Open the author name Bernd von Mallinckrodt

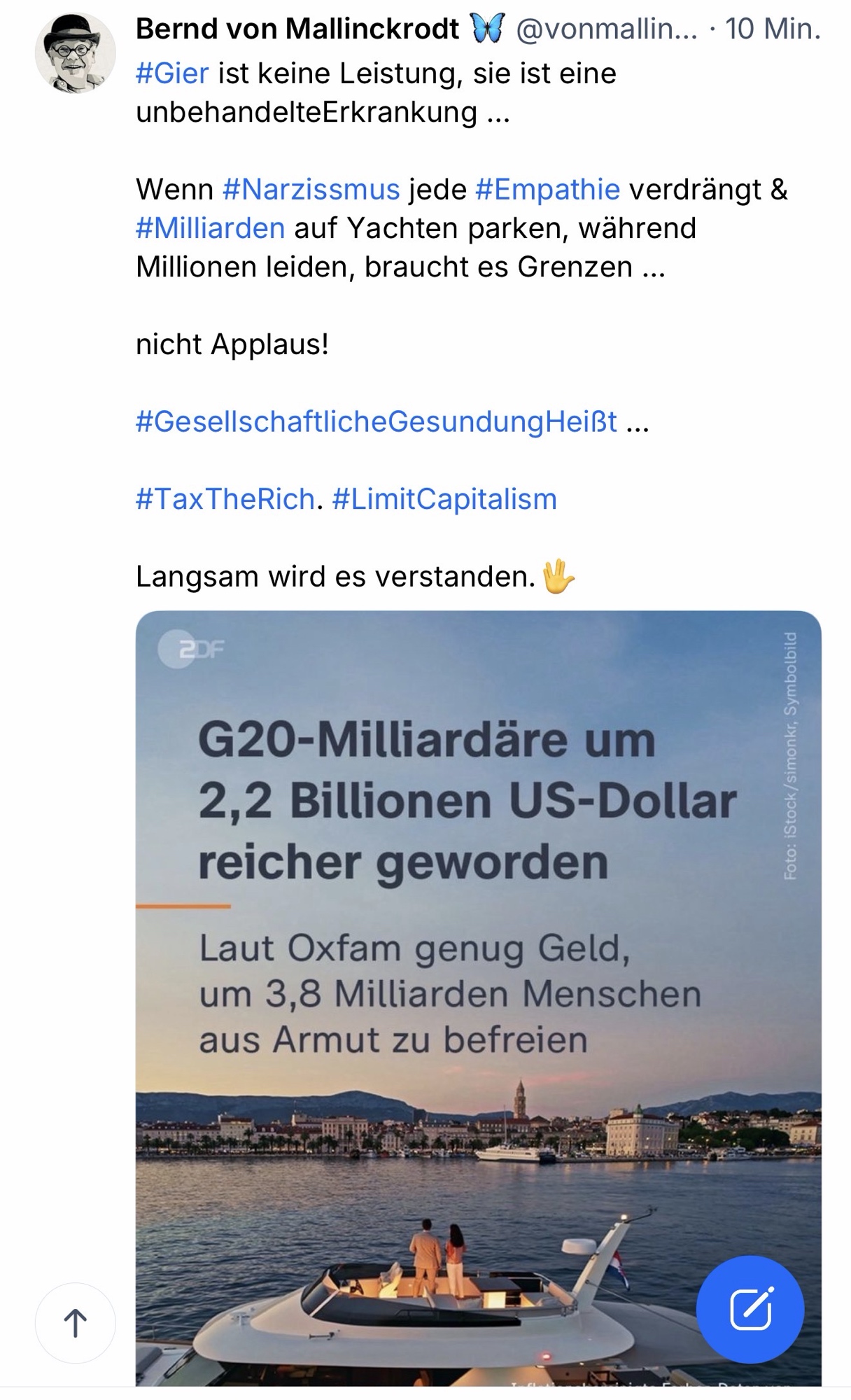tap(297, 29)
